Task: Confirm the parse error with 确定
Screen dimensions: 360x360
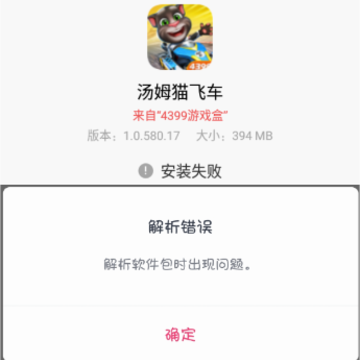Action: (x=180, y=334)
